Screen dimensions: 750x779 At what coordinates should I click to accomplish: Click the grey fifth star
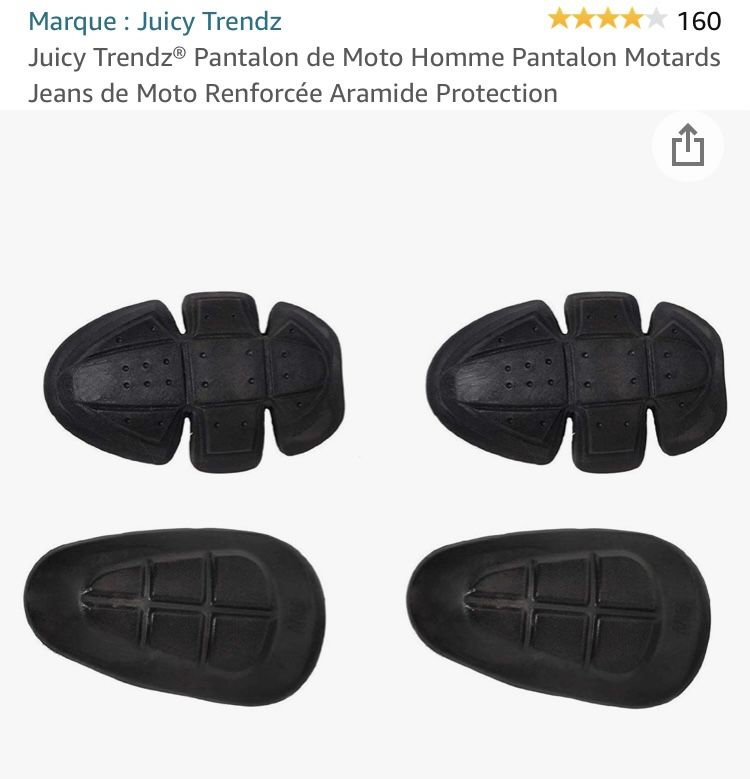(x=657, y=16)
